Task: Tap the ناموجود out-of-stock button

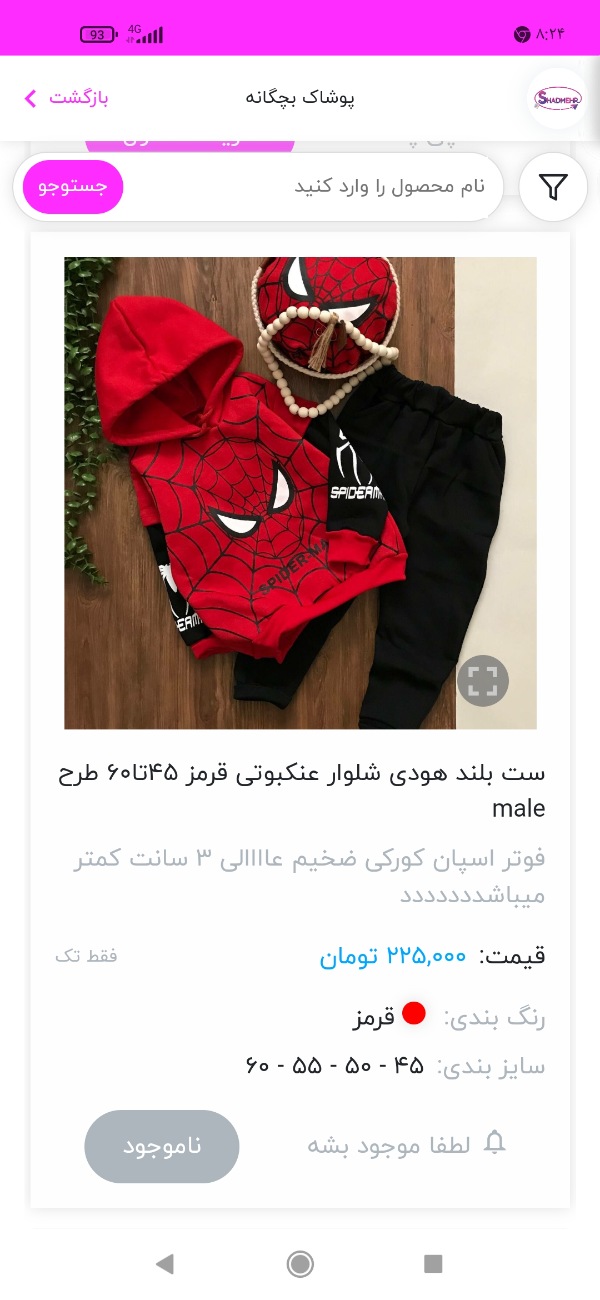Action: tap(162, 1146)
